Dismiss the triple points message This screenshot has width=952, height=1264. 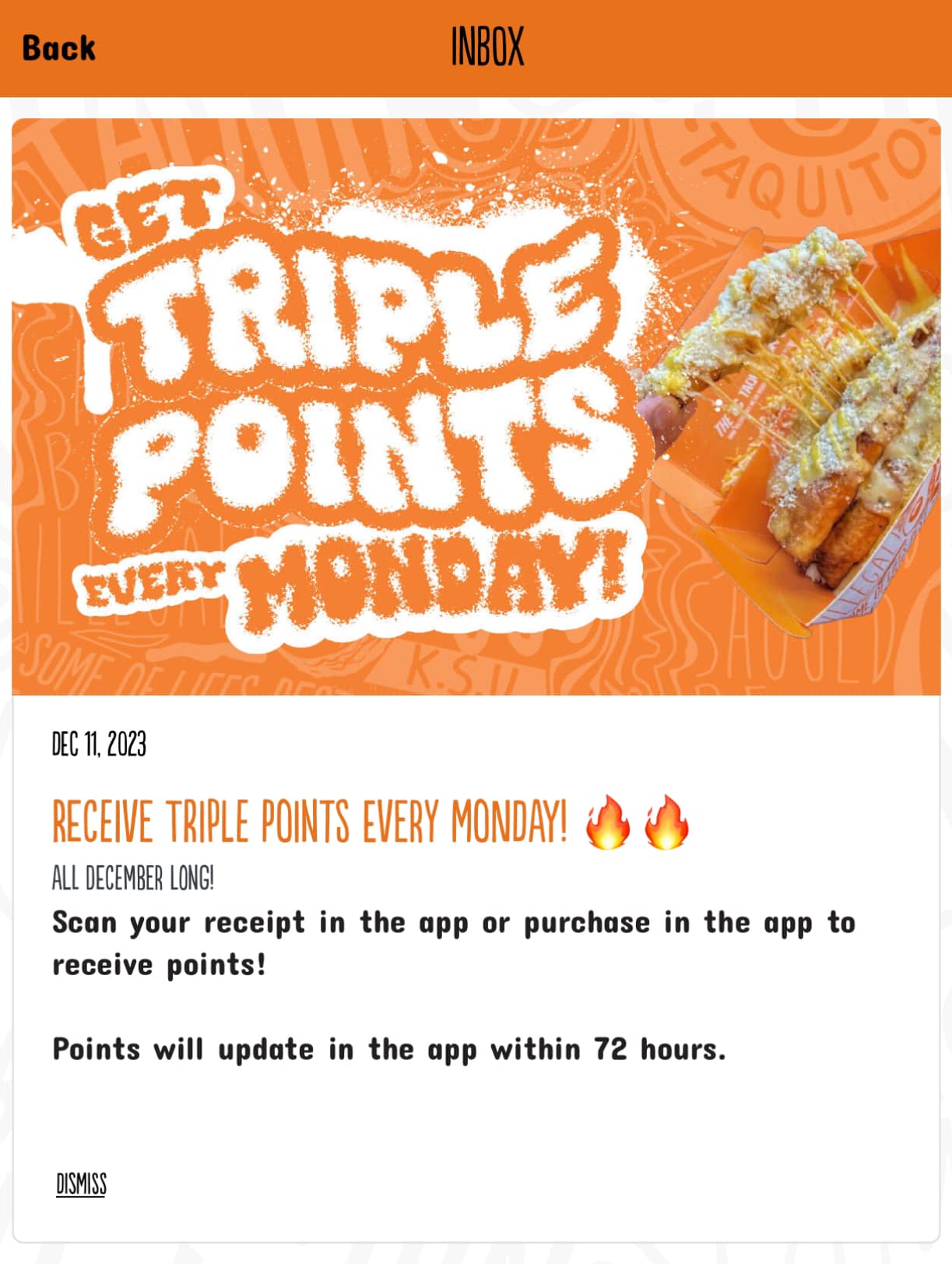click(x=81, y=1184)
